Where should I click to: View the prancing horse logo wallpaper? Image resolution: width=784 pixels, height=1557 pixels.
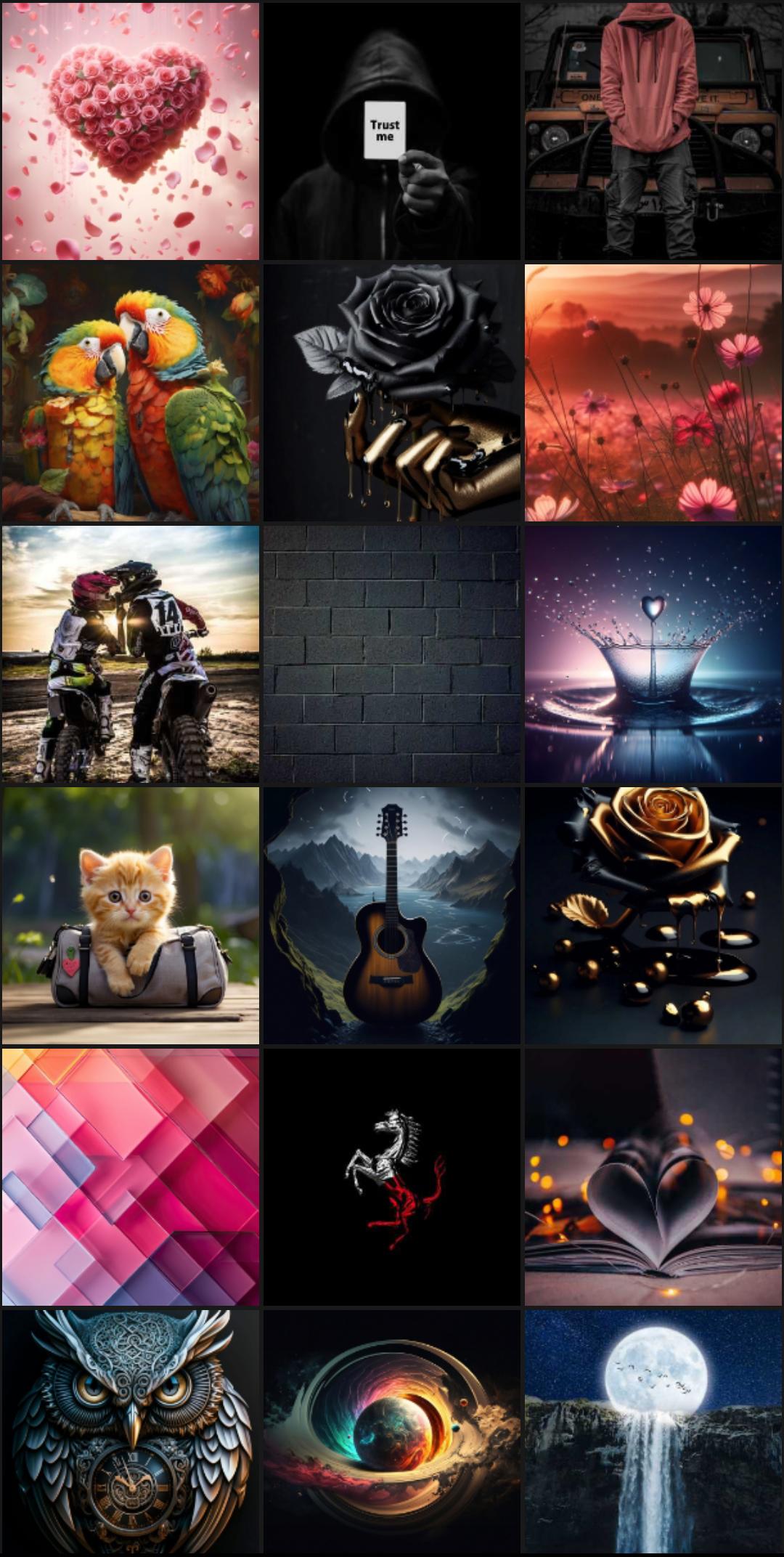tap(392, 1176)
